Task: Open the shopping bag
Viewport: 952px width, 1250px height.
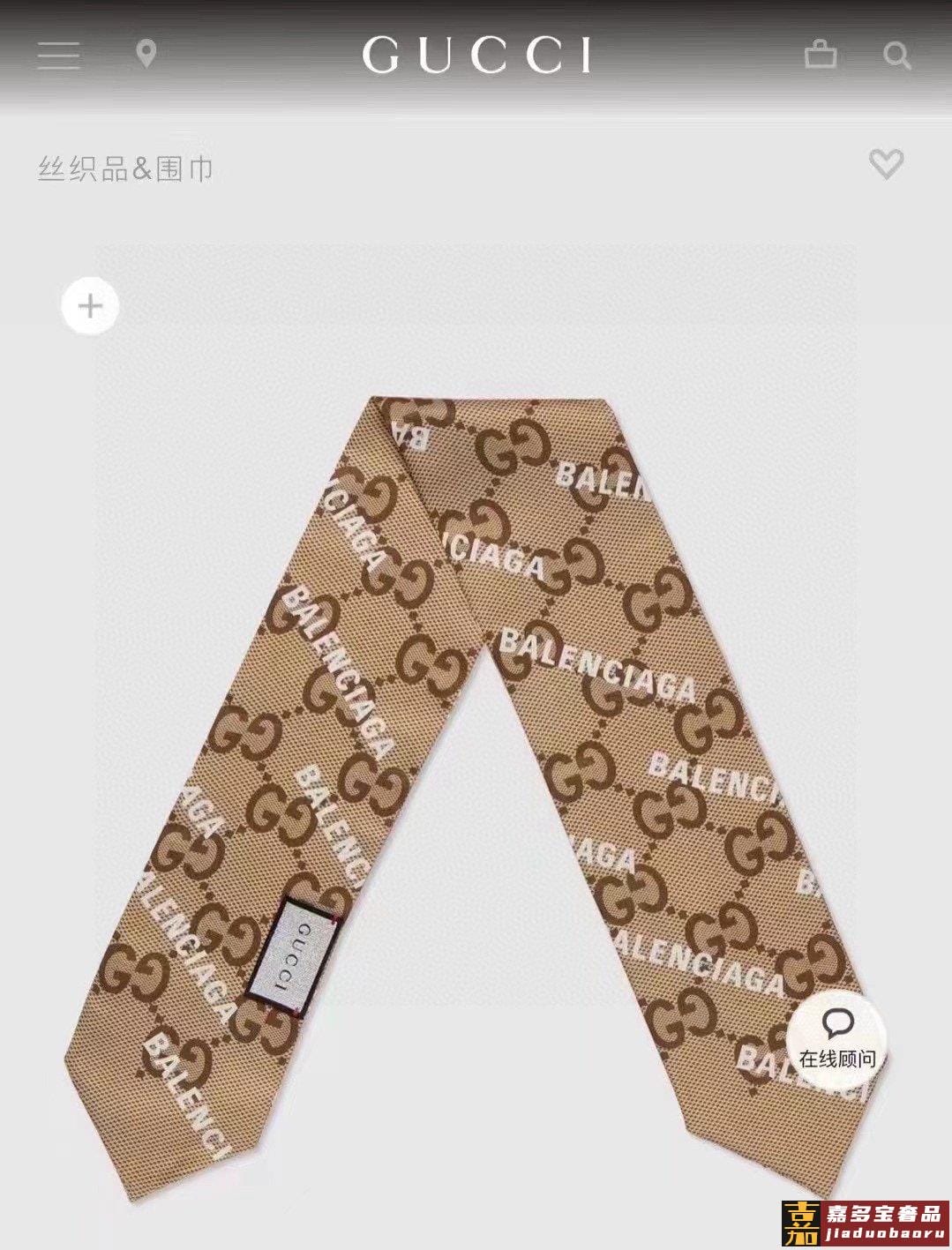Action: pos(820,55)
